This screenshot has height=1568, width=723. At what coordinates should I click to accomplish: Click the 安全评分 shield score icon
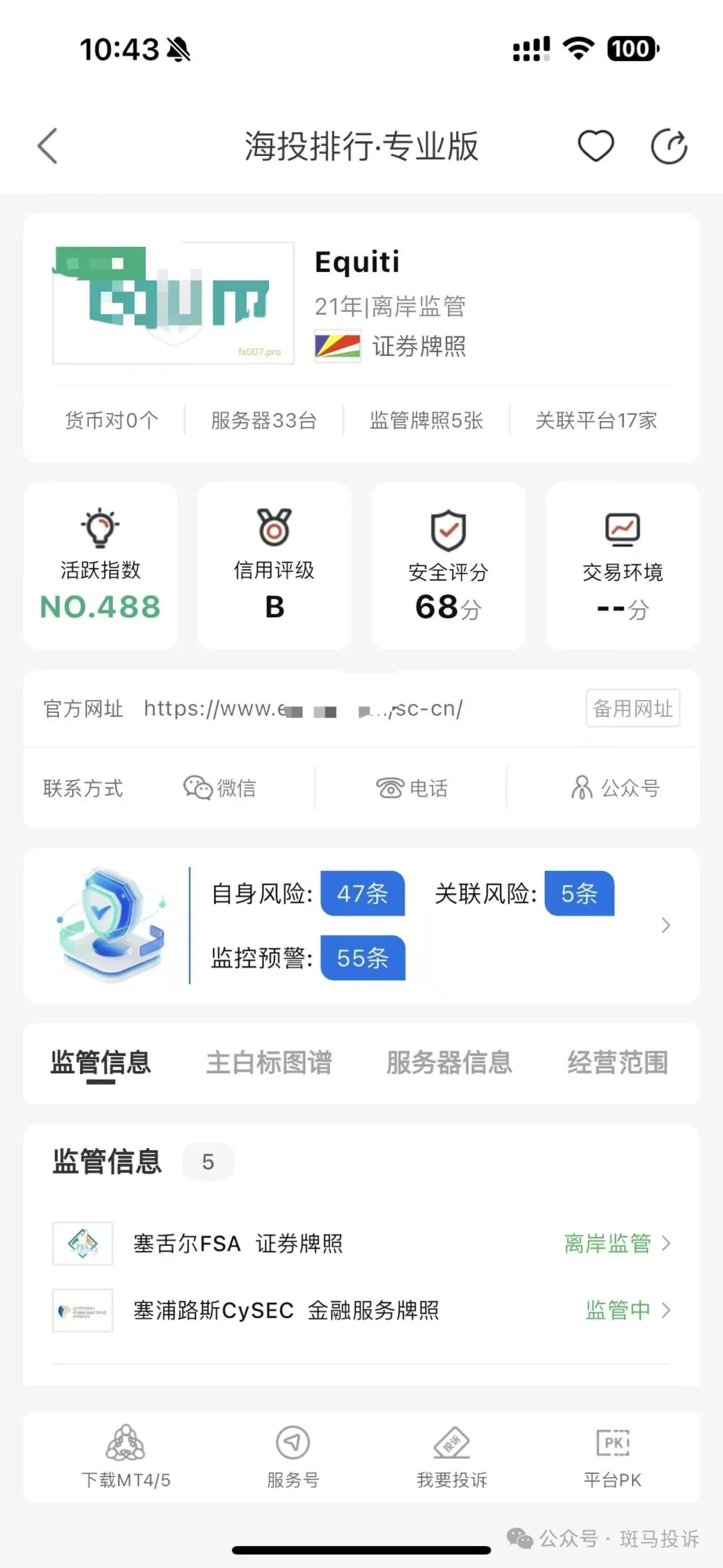click(447, 531)
